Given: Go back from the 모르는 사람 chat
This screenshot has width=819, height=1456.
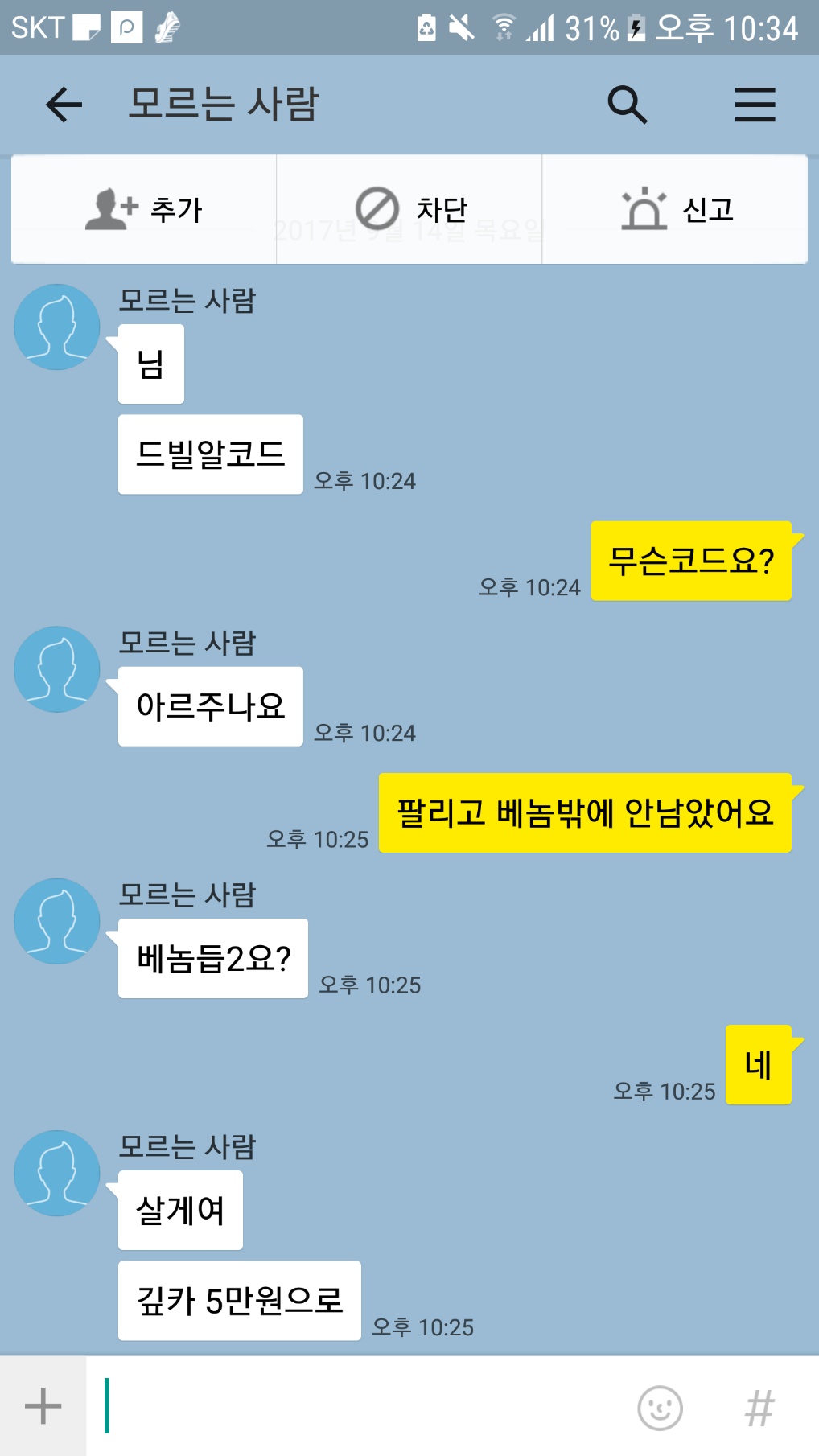Looking at the screenshot, I should tap(64, 105).
